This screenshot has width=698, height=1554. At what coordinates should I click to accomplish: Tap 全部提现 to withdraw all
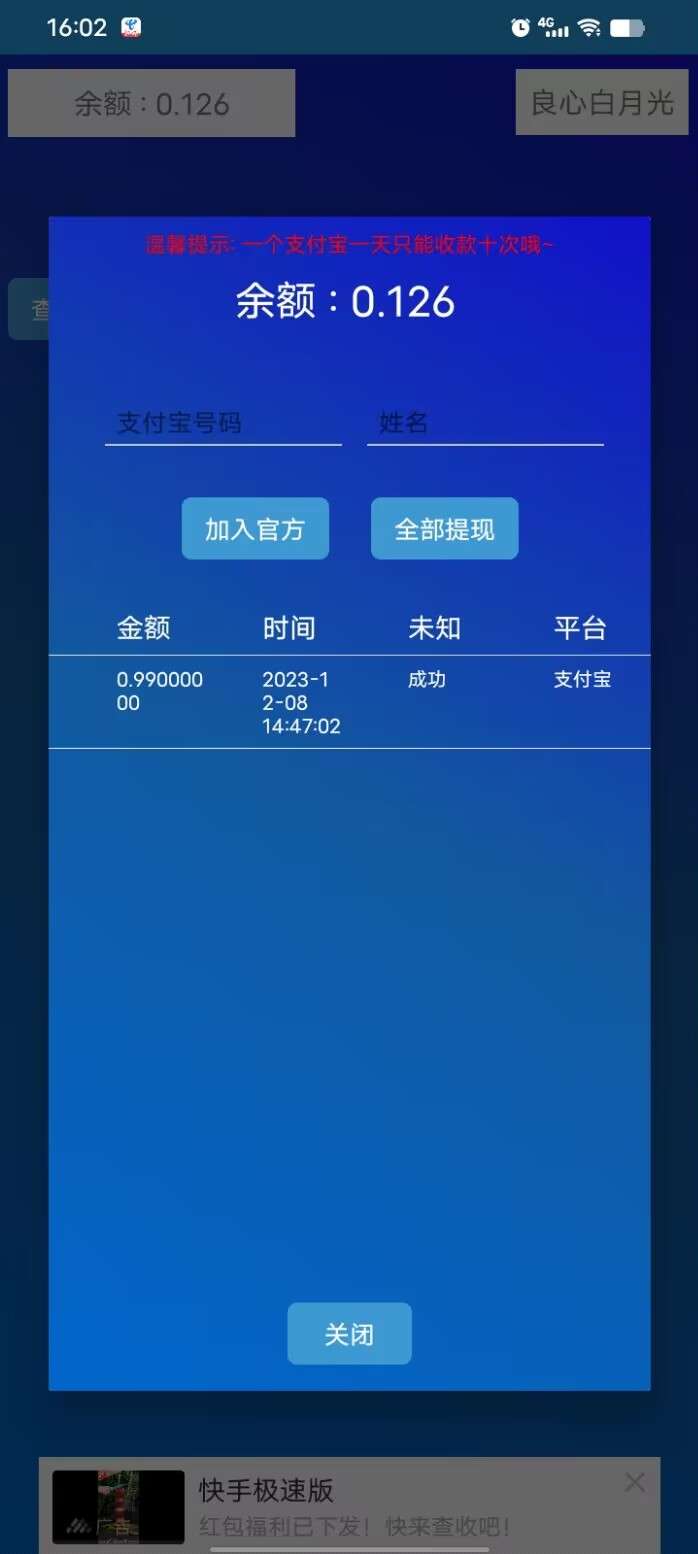click(x=444, y=528)
